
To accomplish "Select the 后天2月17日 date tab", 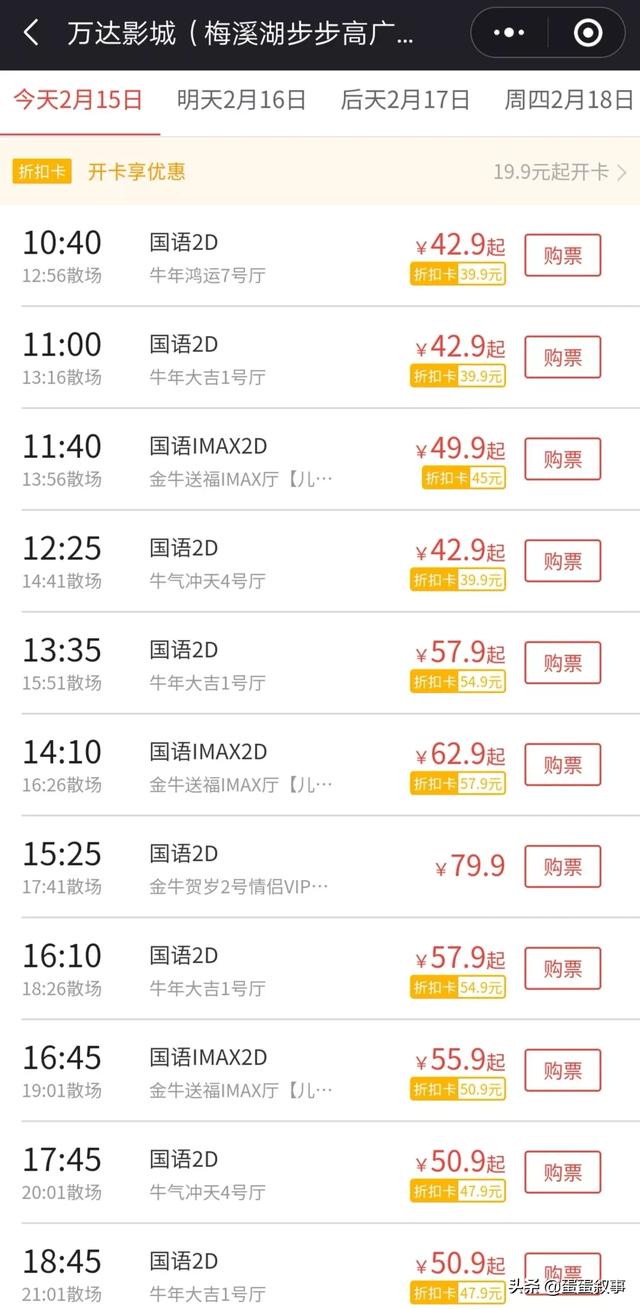I will (405, 100).
